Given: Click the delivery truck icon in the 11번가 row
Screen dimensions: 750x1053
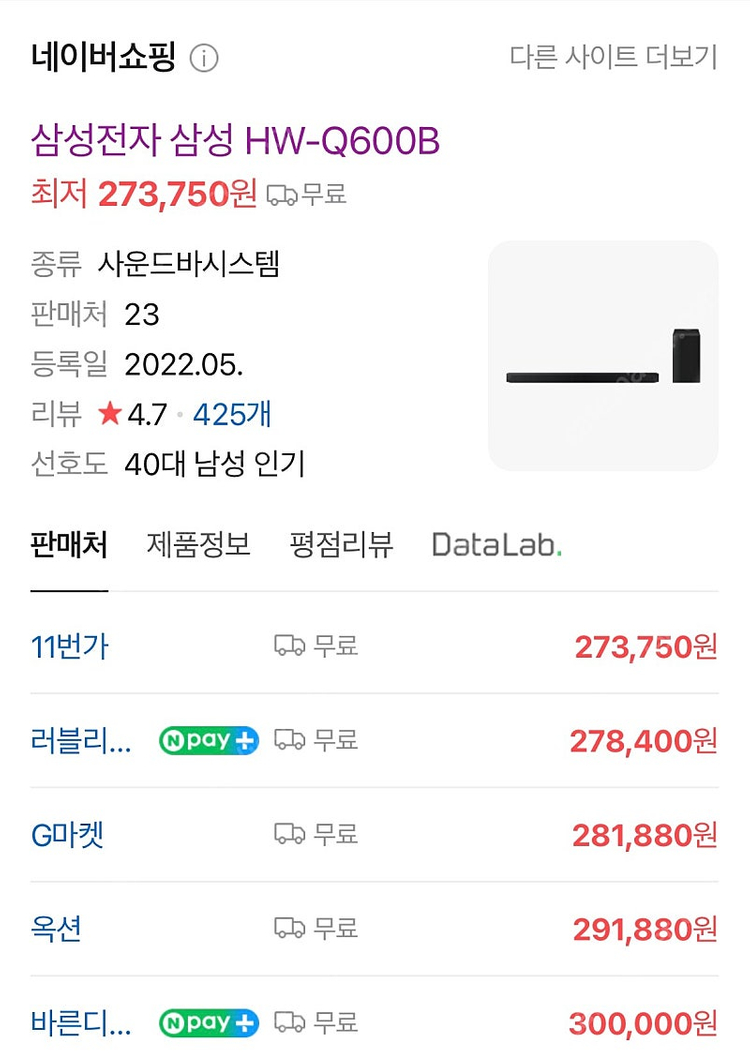Looking at the screenshot, I should pos(289,647).
